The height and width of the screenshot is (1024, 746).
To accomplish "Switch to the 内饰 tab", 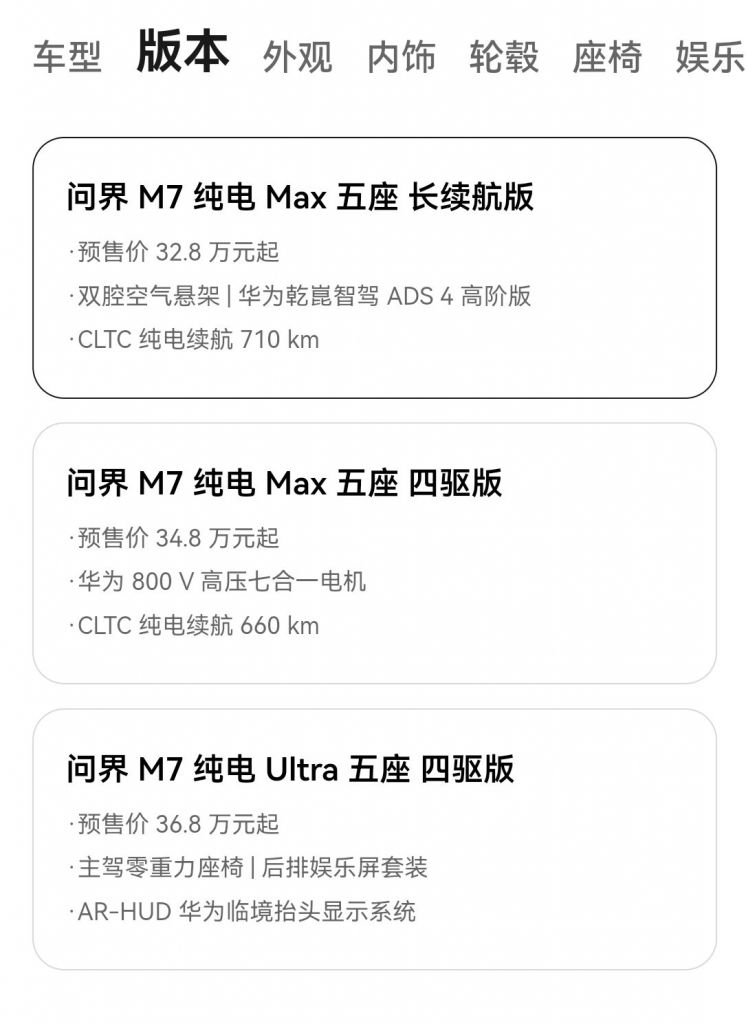I will point(403,58).
